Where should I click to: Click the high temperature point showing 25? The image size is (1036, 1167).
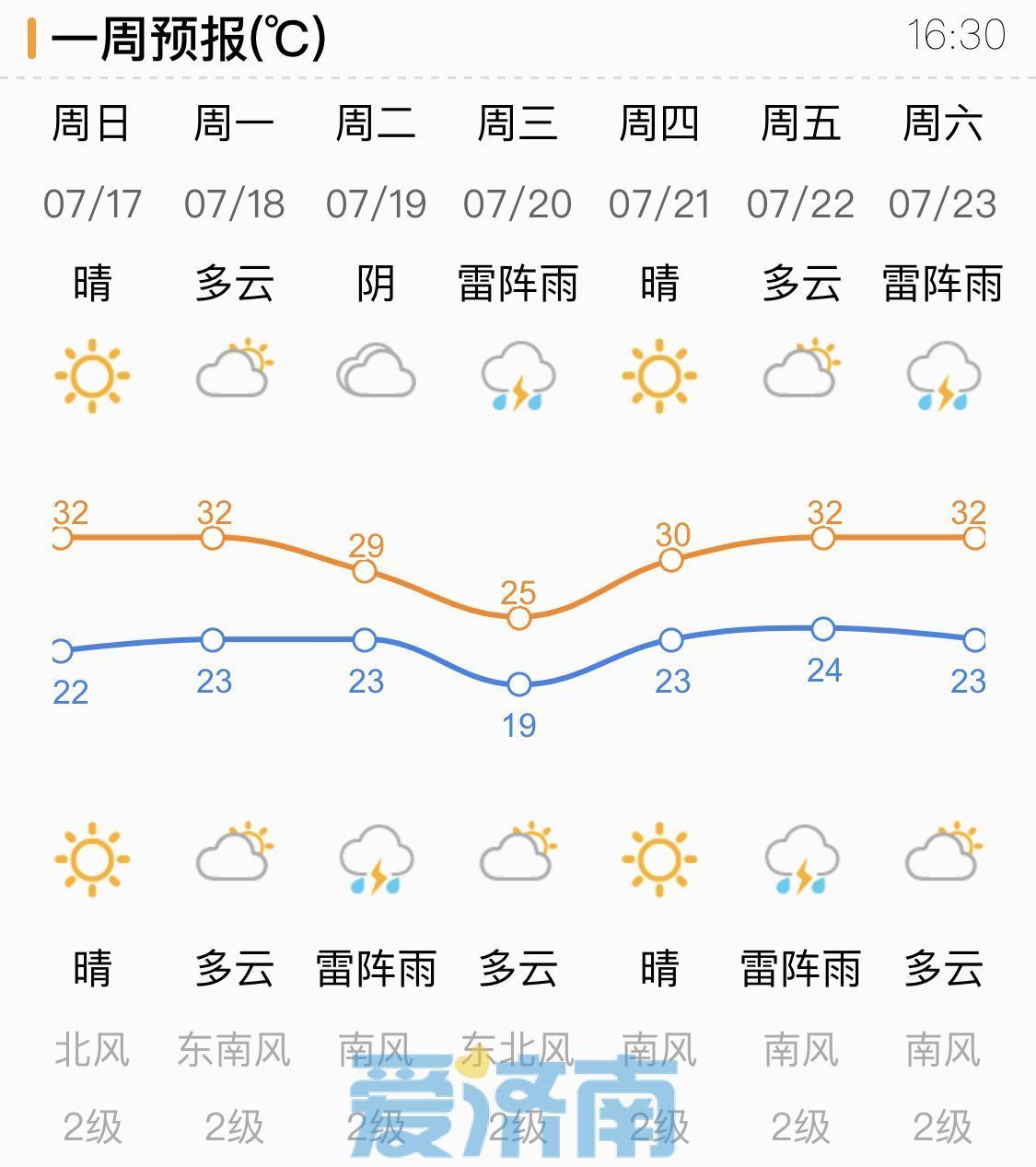[518, 619]
